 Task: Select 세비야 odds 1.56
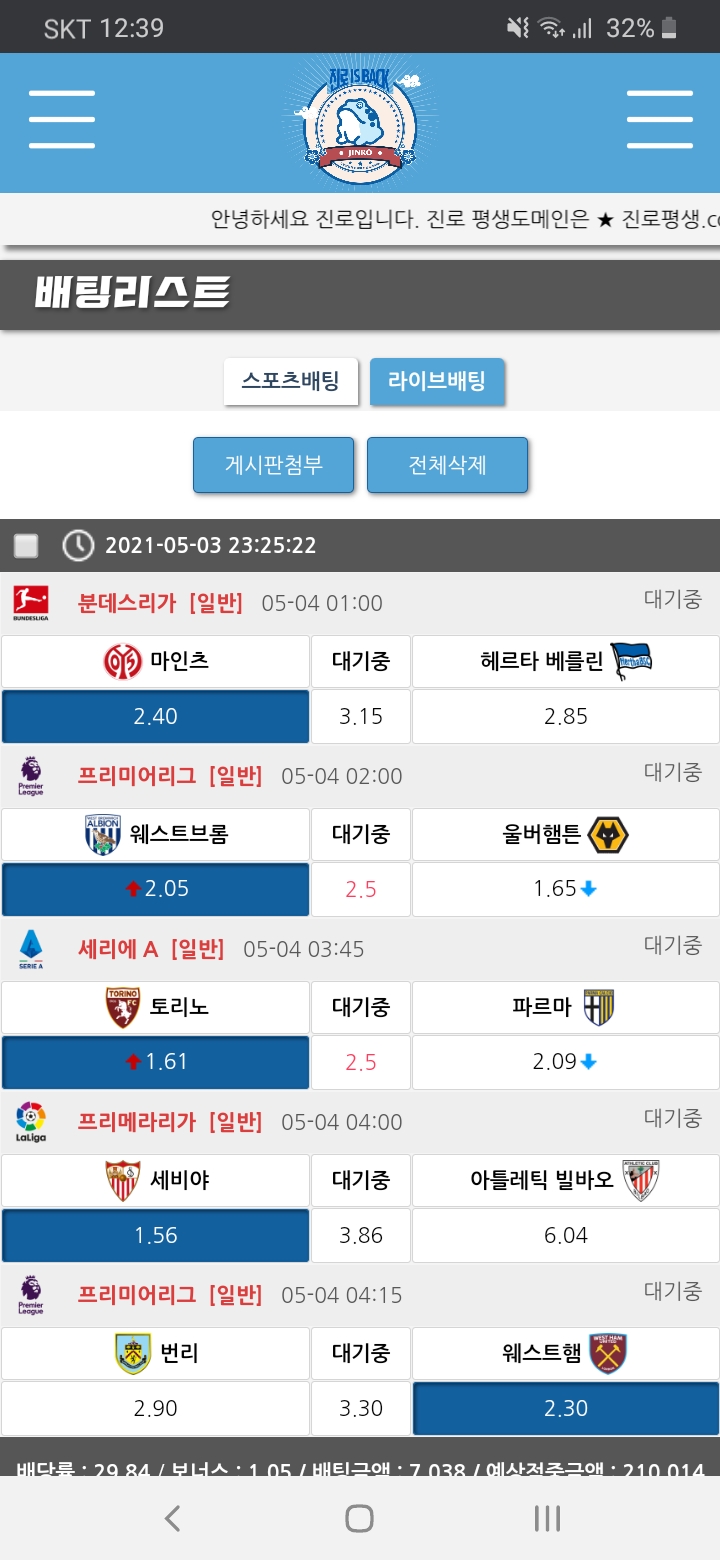pos(155,1235)
